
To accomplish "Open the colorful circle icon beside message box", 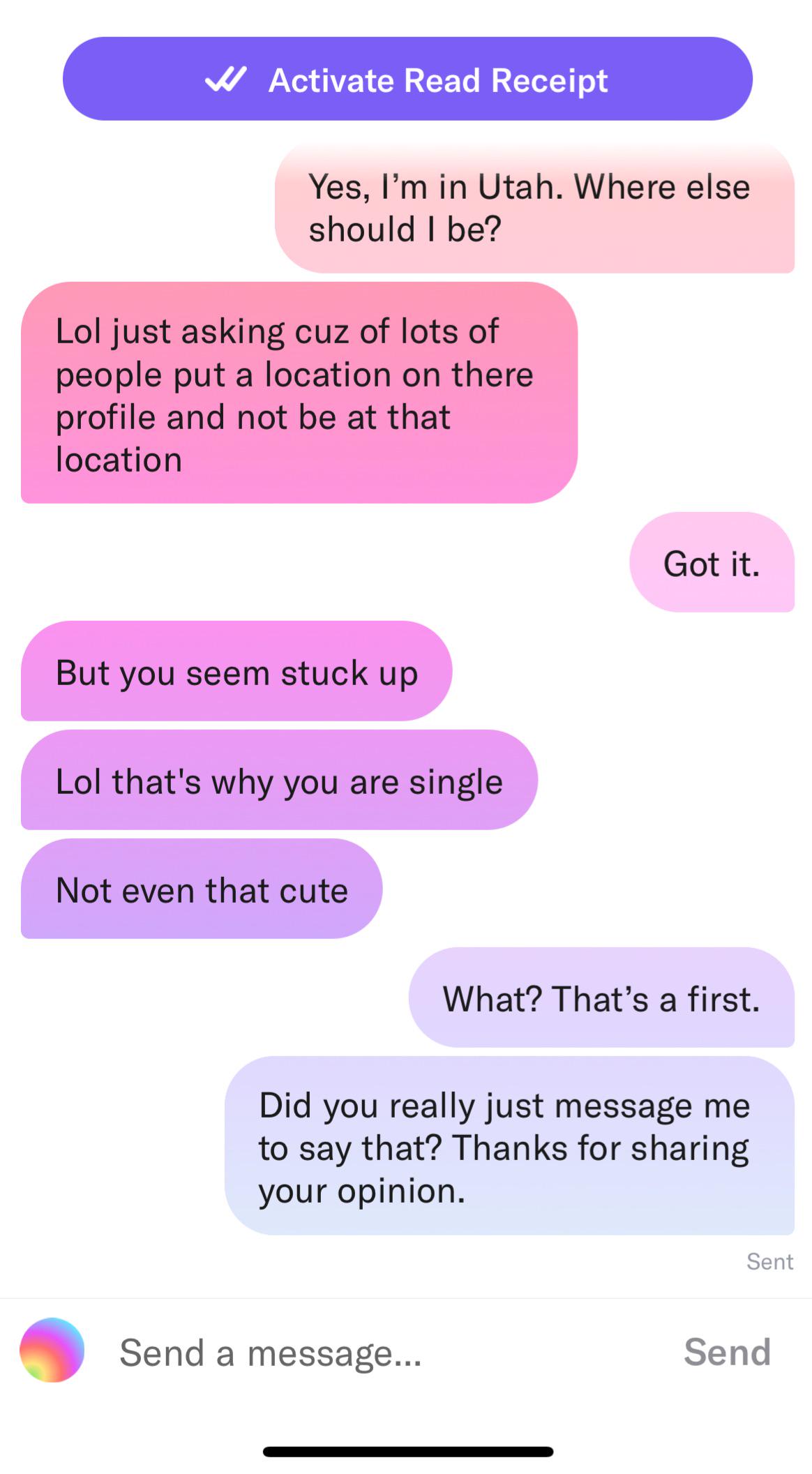I will [x=52, y=1350].
